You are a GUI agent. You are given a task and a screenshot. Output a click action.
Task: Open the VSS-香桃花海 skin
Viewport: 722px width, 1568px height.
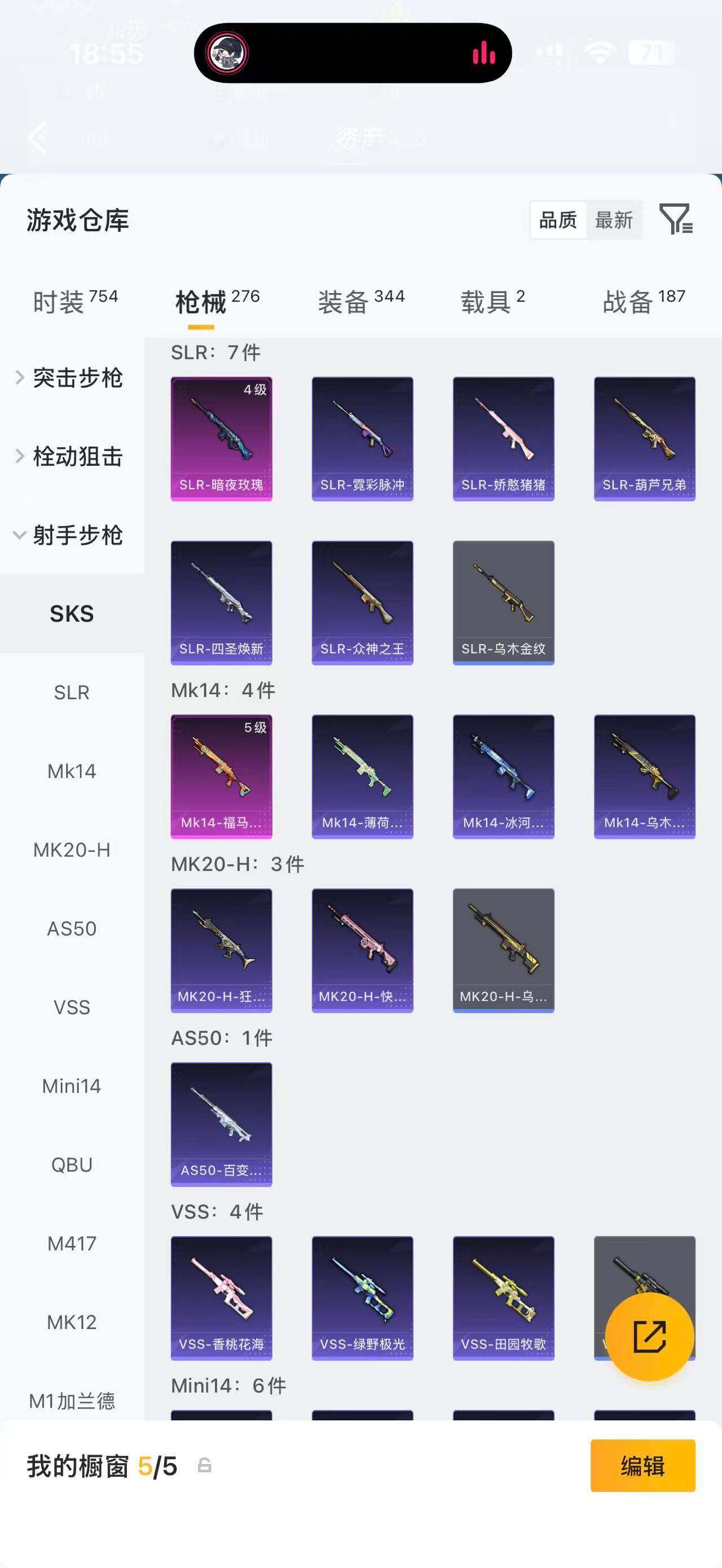(222, 1298)
